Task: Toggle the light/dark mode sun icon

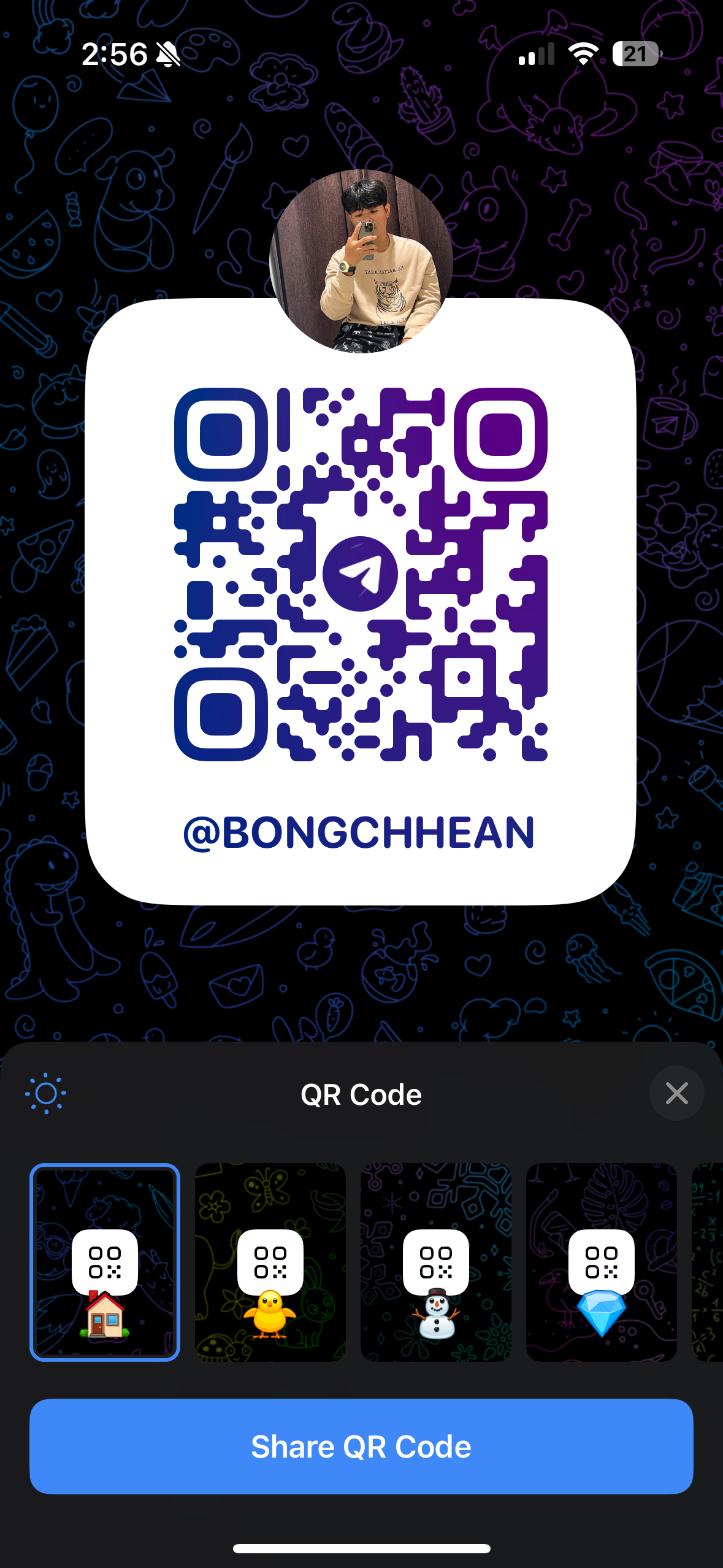Action: coord(46,1093)
